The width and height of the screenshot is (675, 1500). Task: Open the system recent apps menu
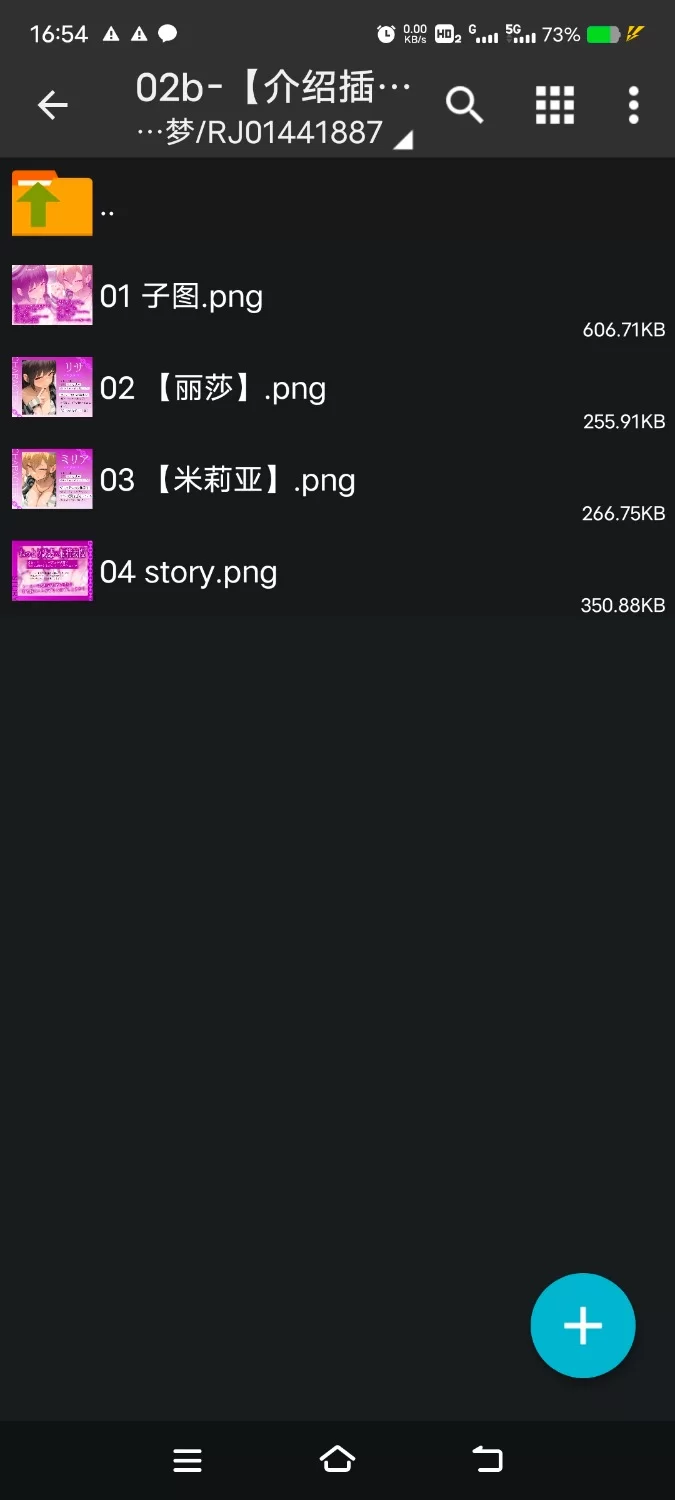coord(188,1460)
